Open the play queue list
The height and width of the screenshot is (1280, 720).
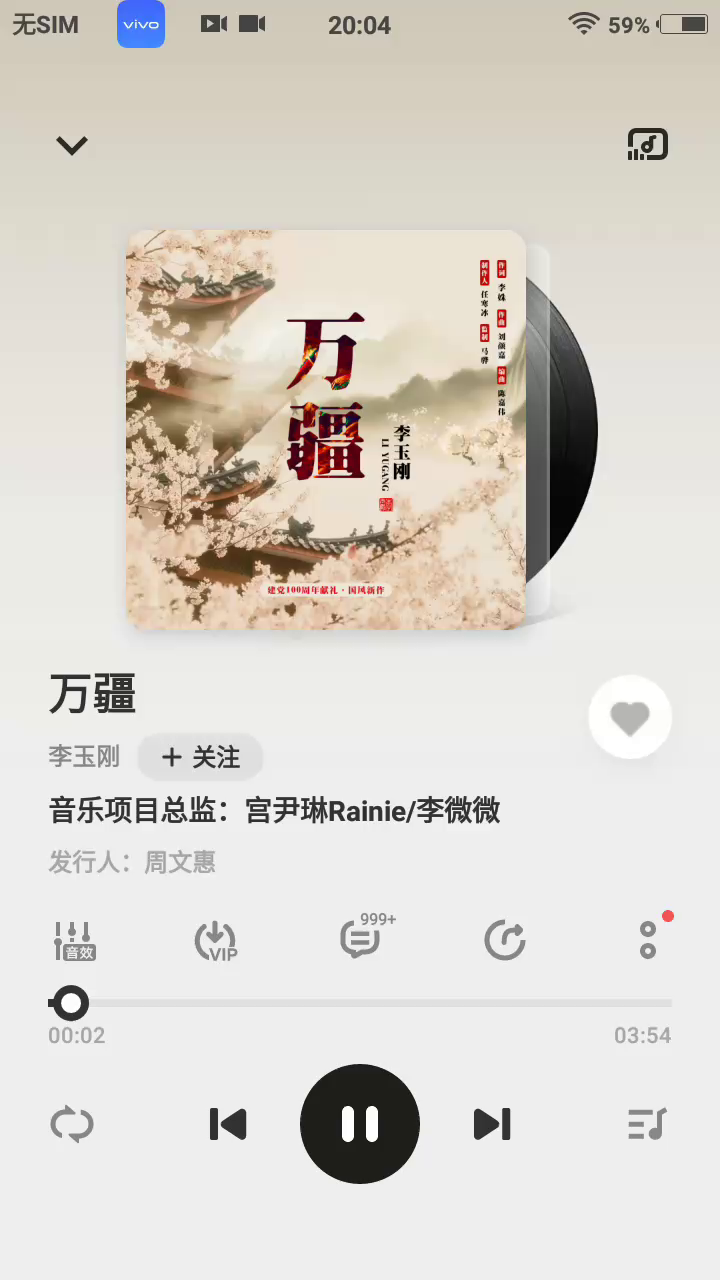pos(647,1124)
